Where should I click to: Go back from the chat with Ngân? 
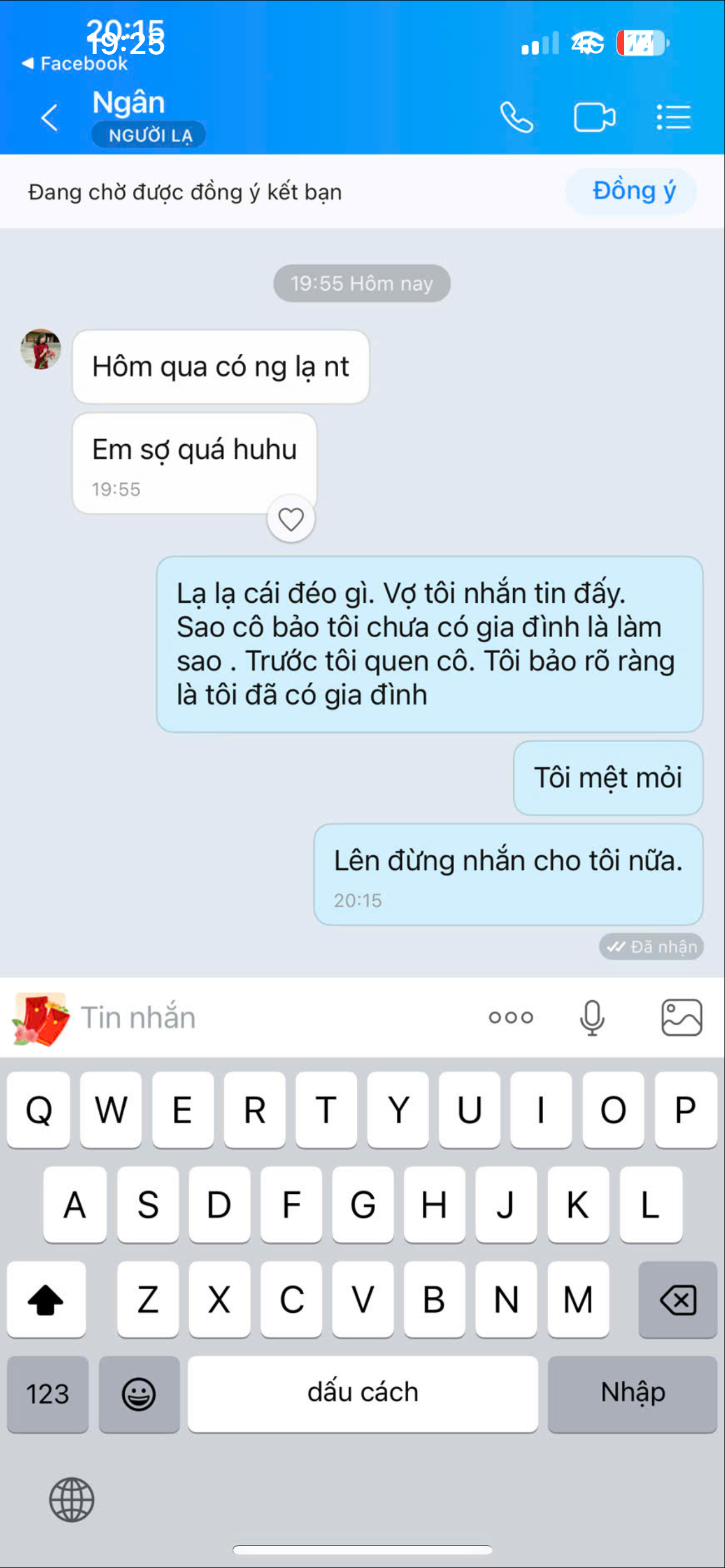(49, 117)
